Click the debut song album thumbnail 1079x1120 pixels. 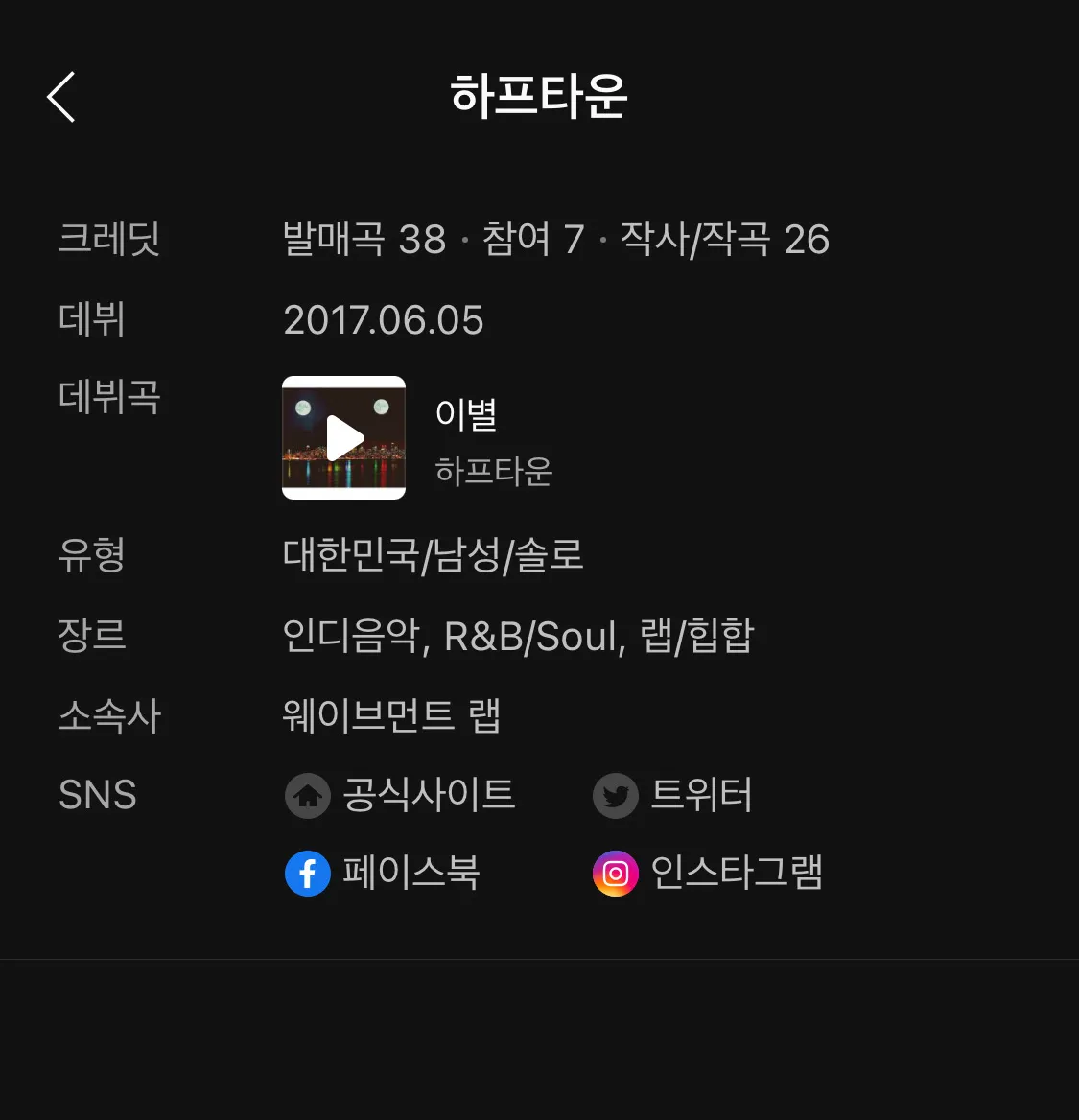click(343, 438)
